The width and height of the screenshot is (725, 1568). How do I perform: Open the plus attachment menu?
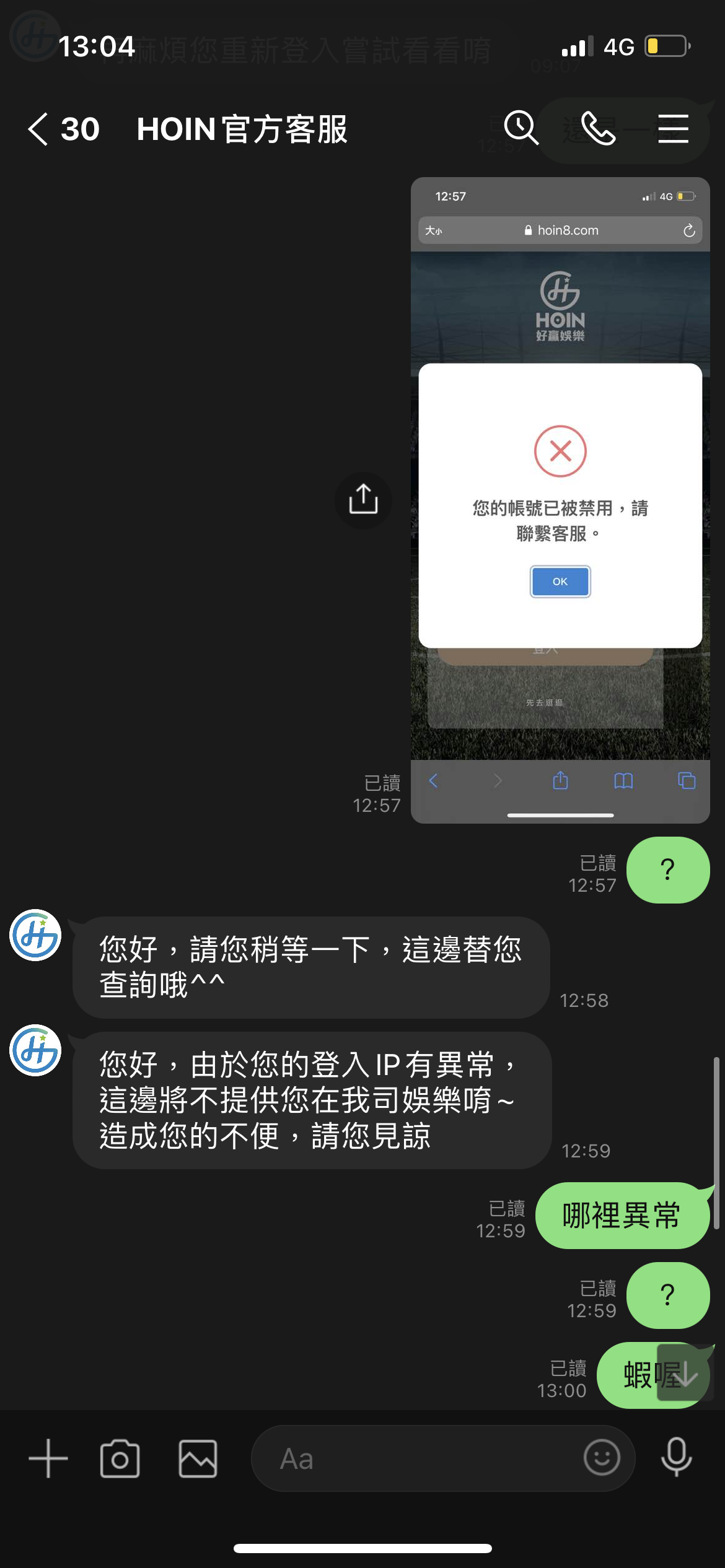(48, 1458)
